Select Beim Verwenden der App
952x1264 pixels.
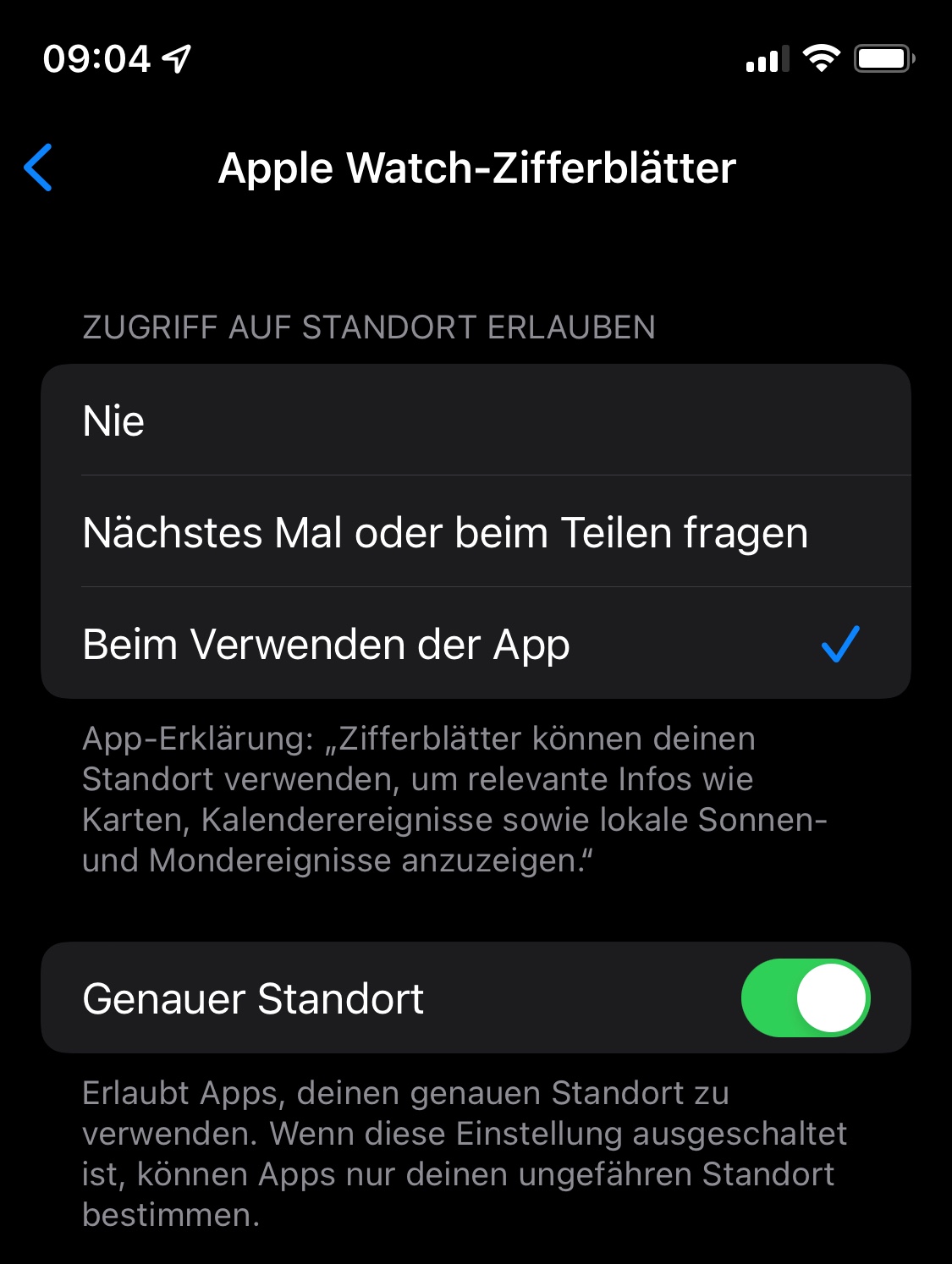point(474,644)
